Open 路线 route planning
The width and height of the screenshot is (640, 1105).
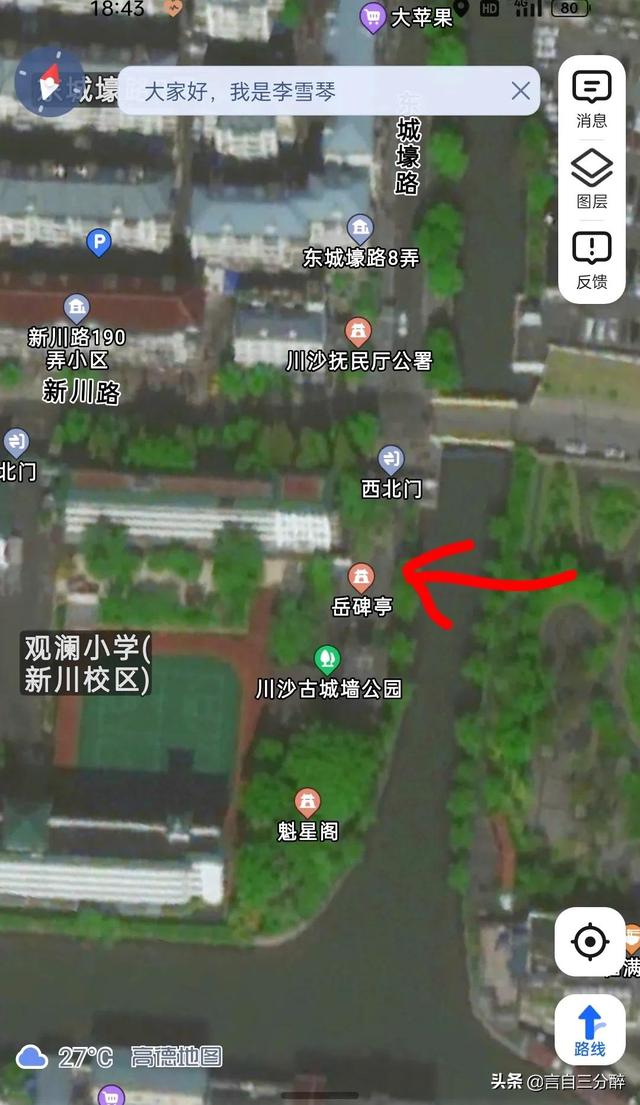[x=590, y=1030]
